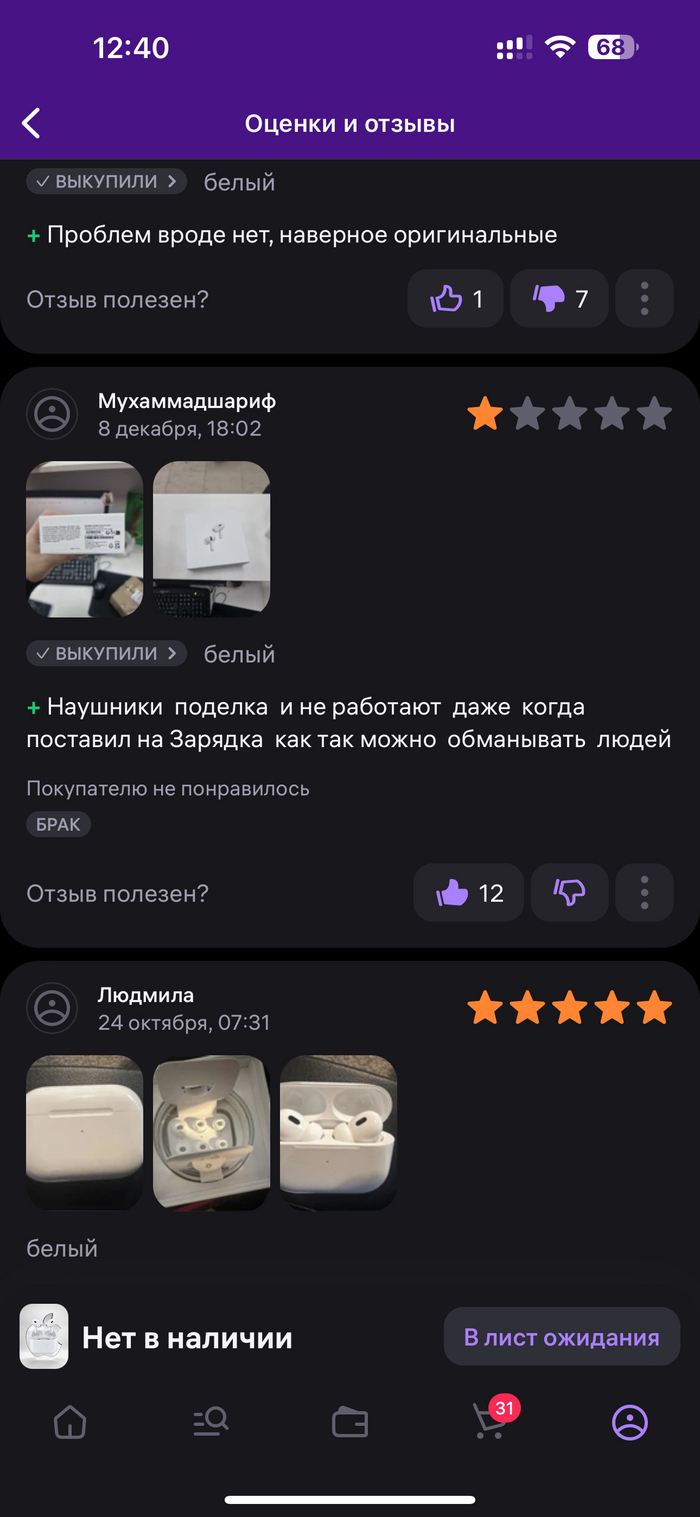700x1517 pixels.
Task: Open more options for Мухаммадшариф's review
Action: click(x=644, y=892)
